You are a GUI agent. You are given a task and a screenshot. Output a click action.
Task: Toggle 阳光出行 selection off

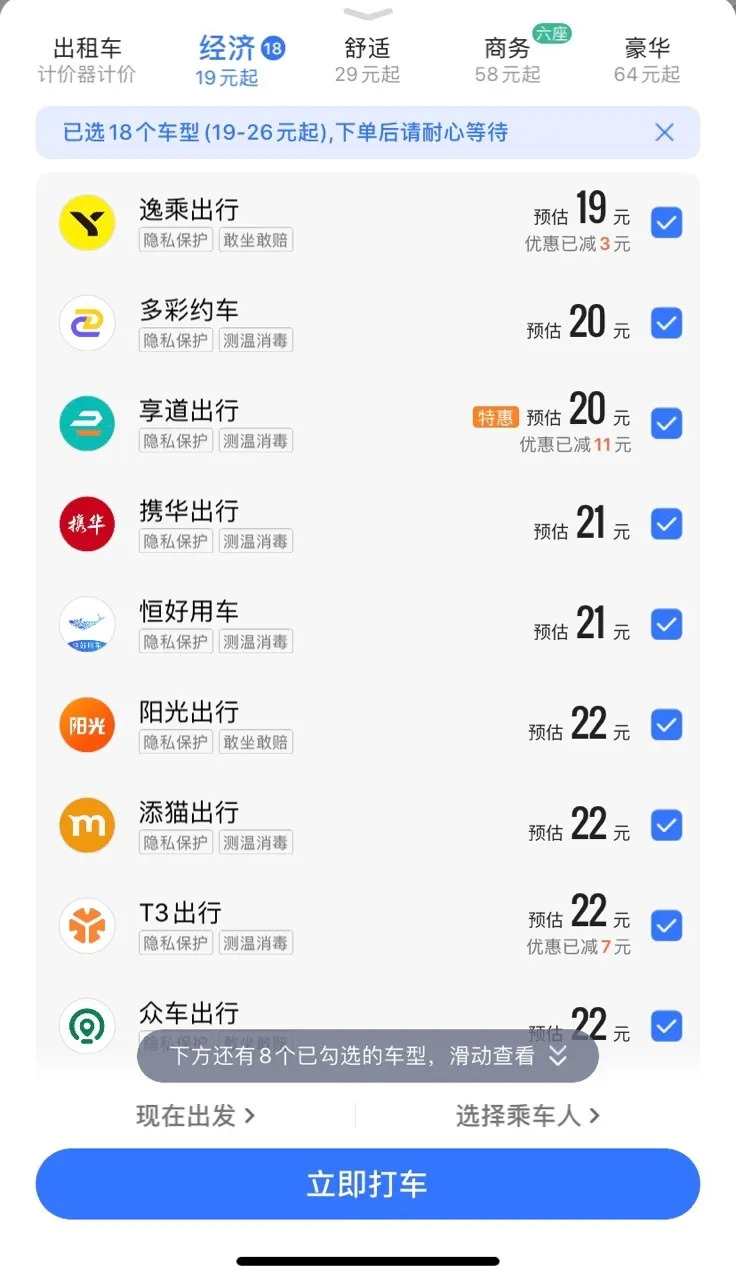click(x=667, y=725)
